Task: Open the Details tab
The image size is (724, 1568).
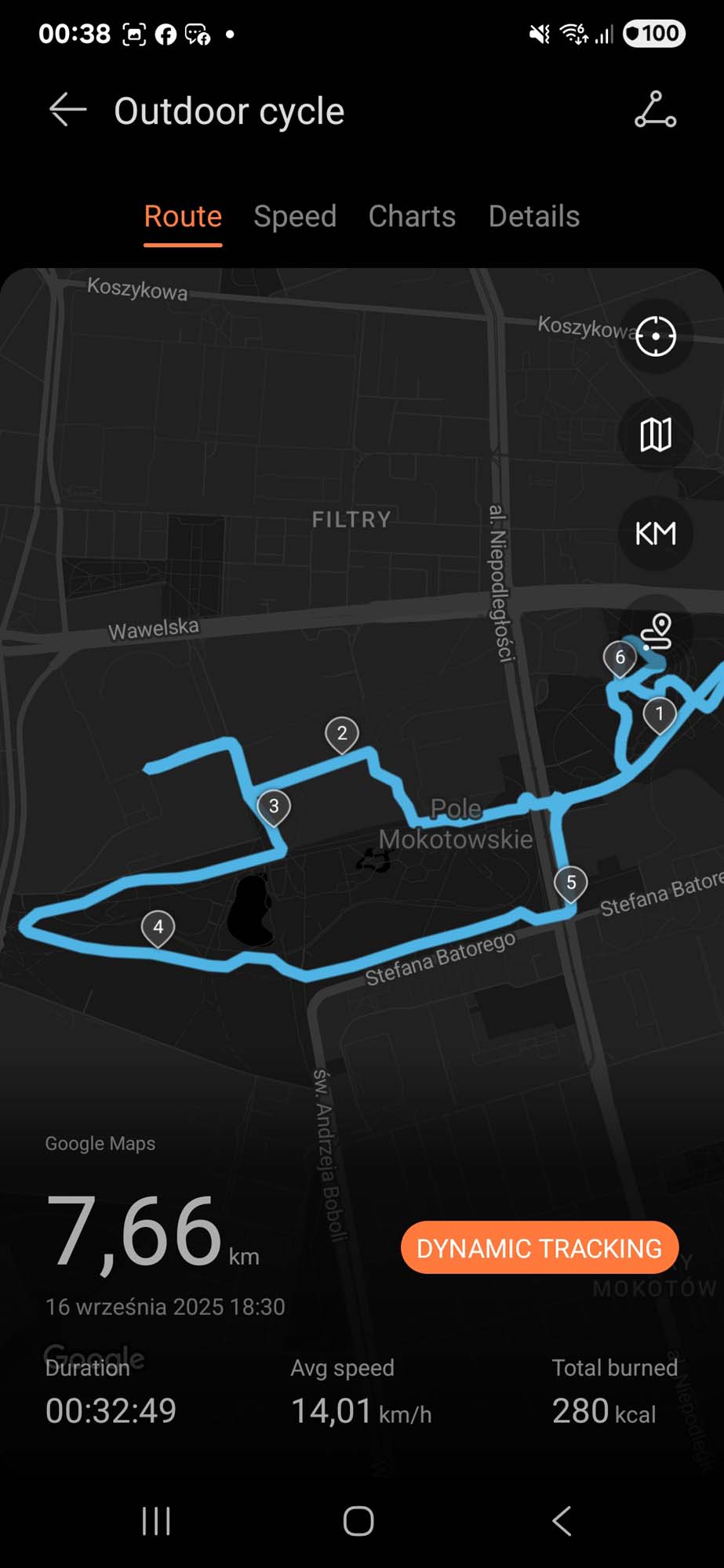Action: 533,216
